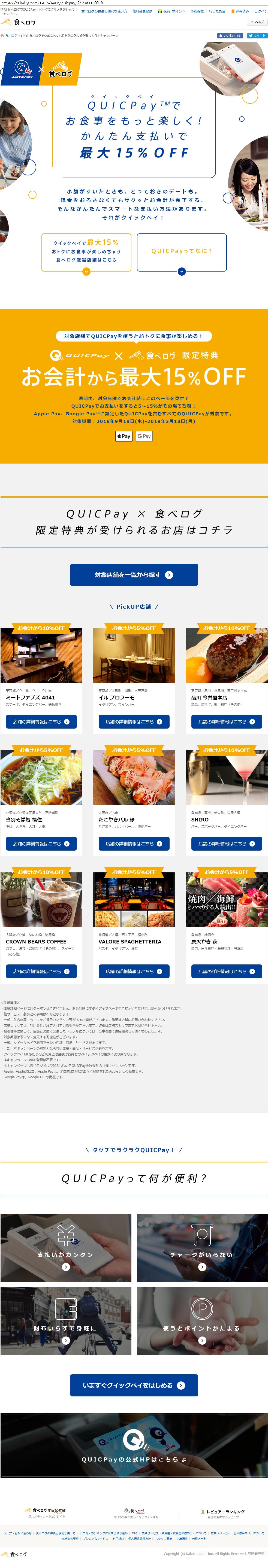View details for the SHIRO bar
The height and width of the screenshot is (1568, 268).
coord(227,844)
